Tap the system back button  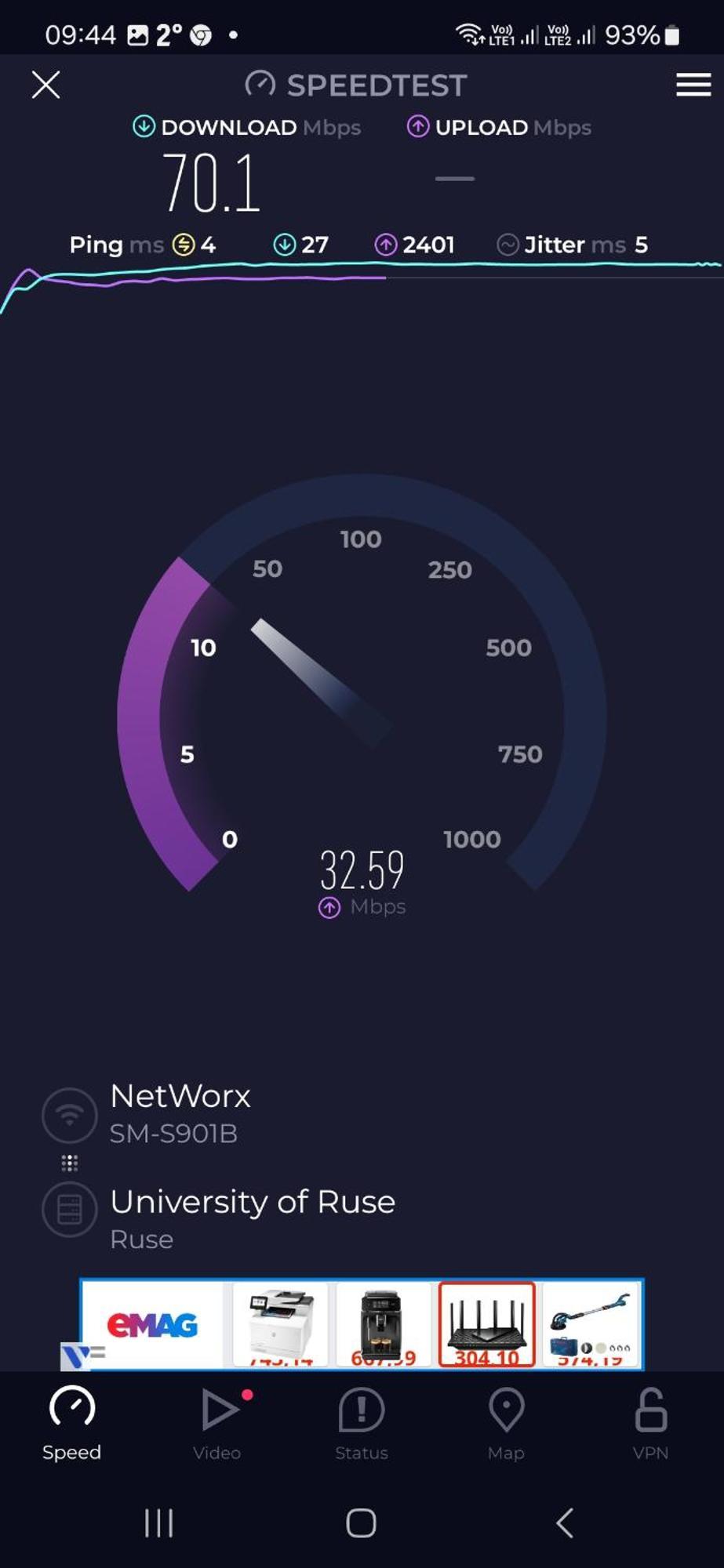pyautogui.click(x=564, y=1523)
